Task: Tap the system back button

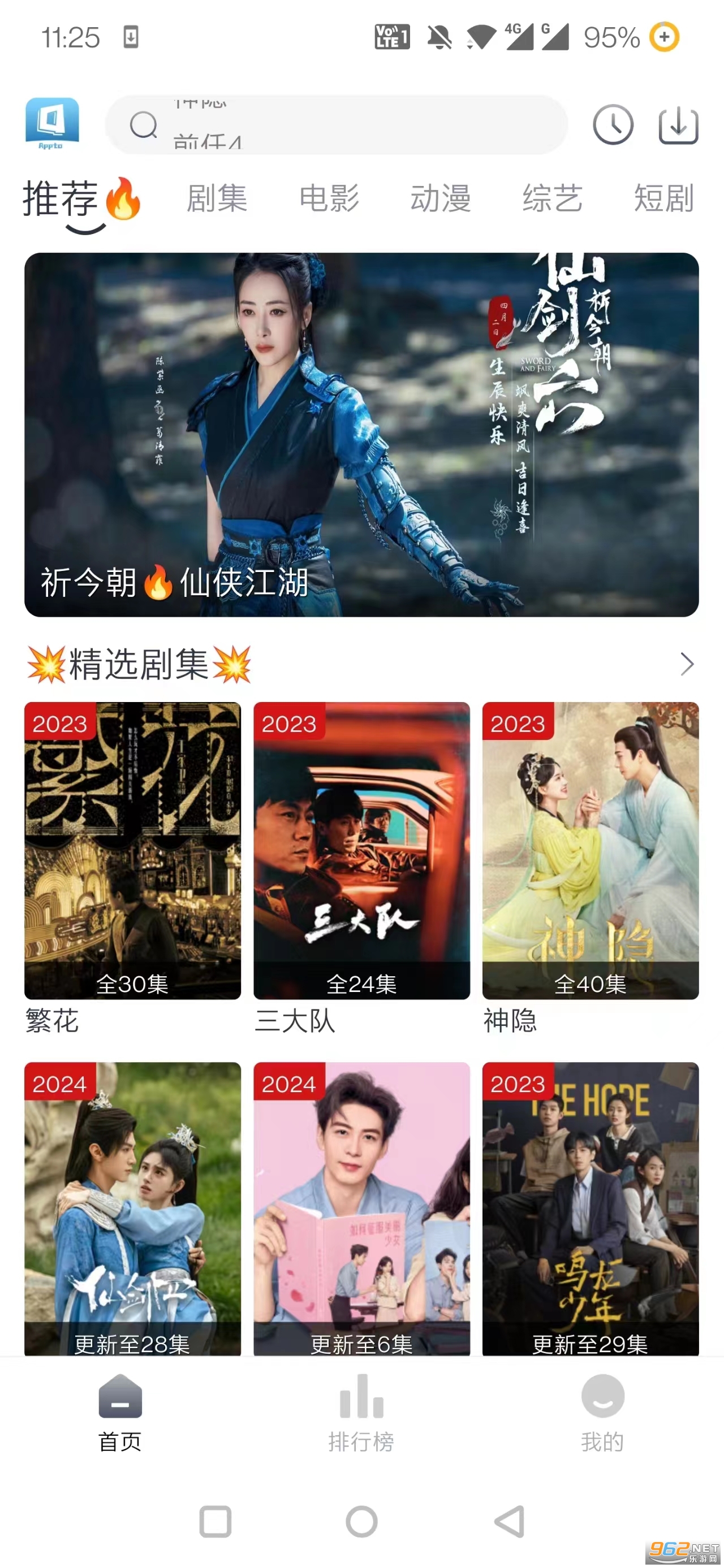Action: (x=509, y=1522)
